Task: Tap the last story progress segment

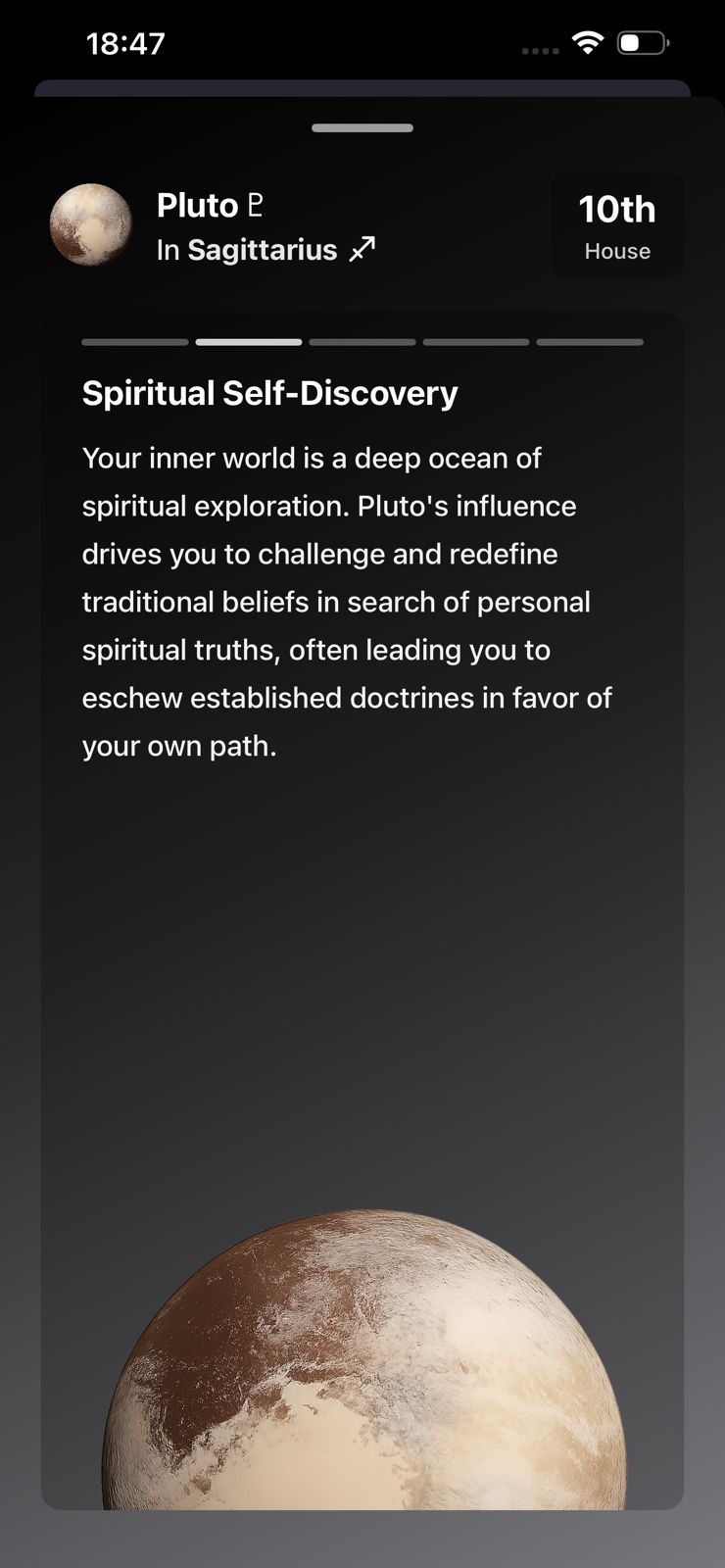Action: click(x=590, y=342)
